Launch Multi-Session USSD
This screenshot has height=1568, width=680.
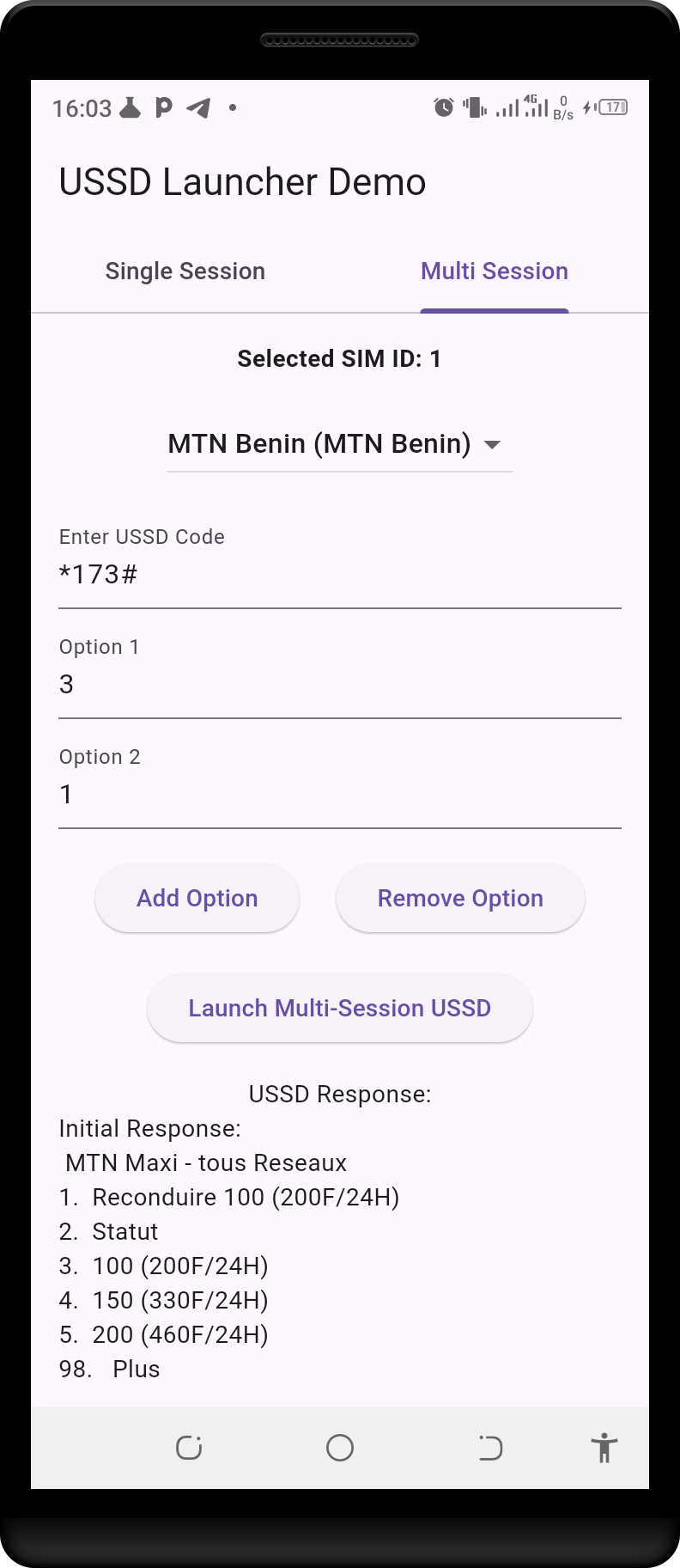tap(339, 1008)
